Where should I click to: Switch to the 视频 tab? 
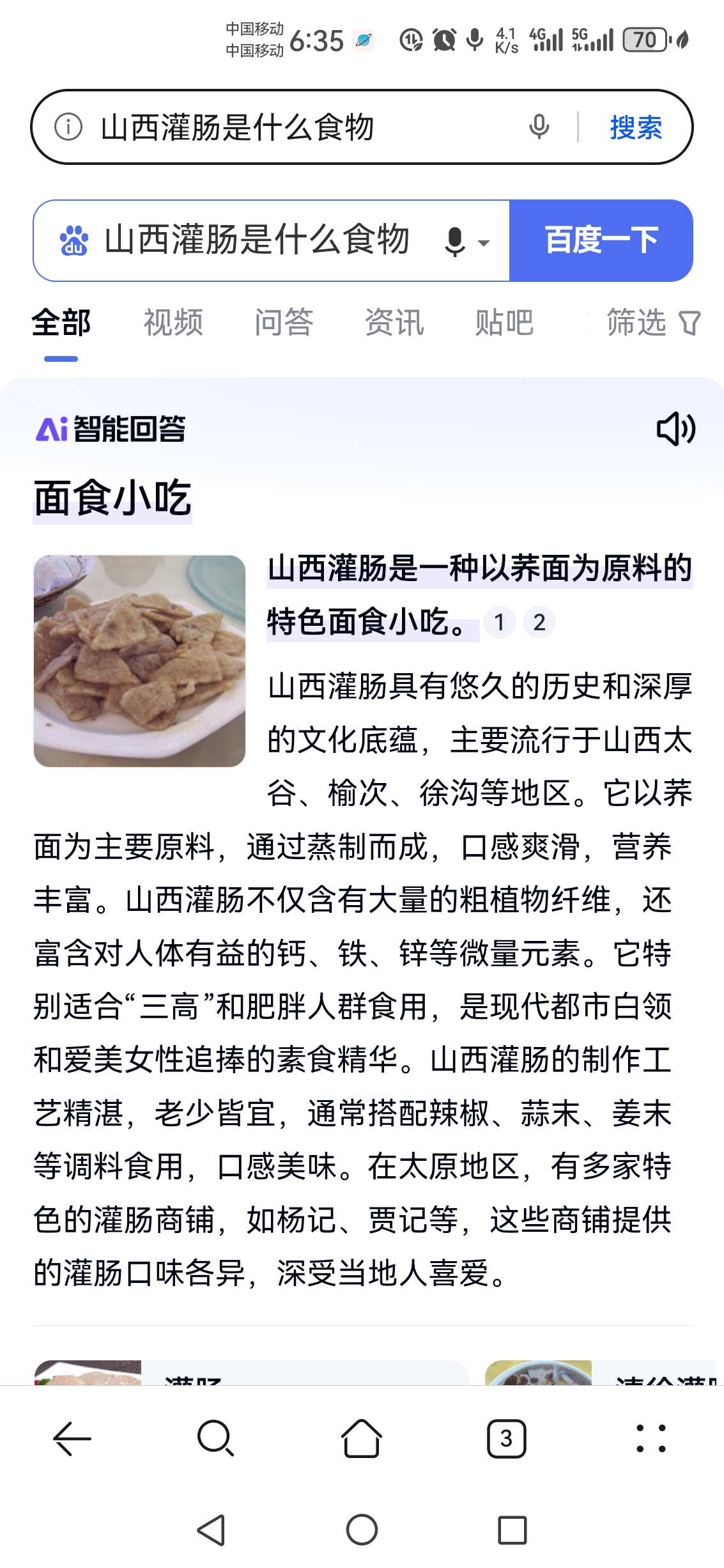tap(173, 322)
